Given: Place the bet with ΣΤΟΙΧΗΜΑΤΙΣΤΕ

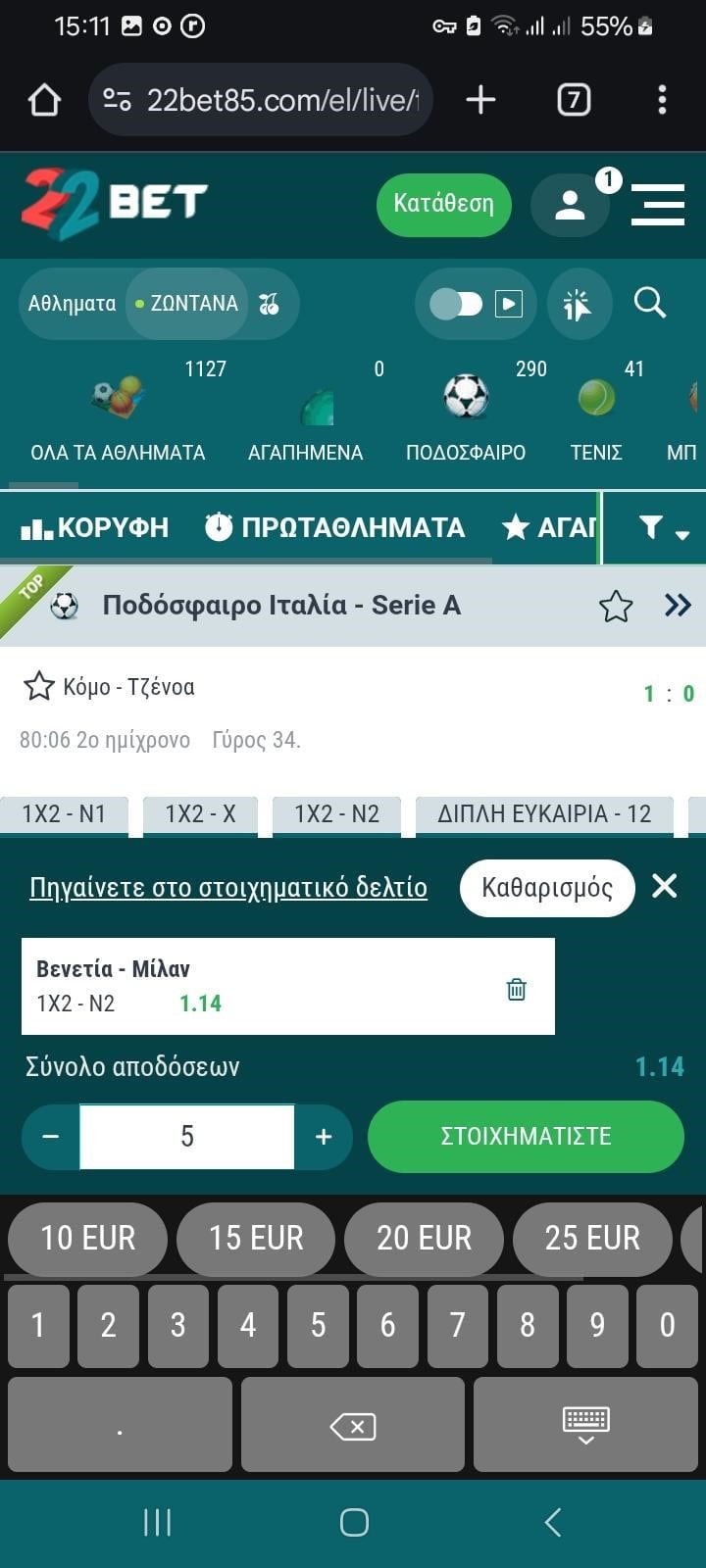Looking at the screenshot, I should (526, 1137).
